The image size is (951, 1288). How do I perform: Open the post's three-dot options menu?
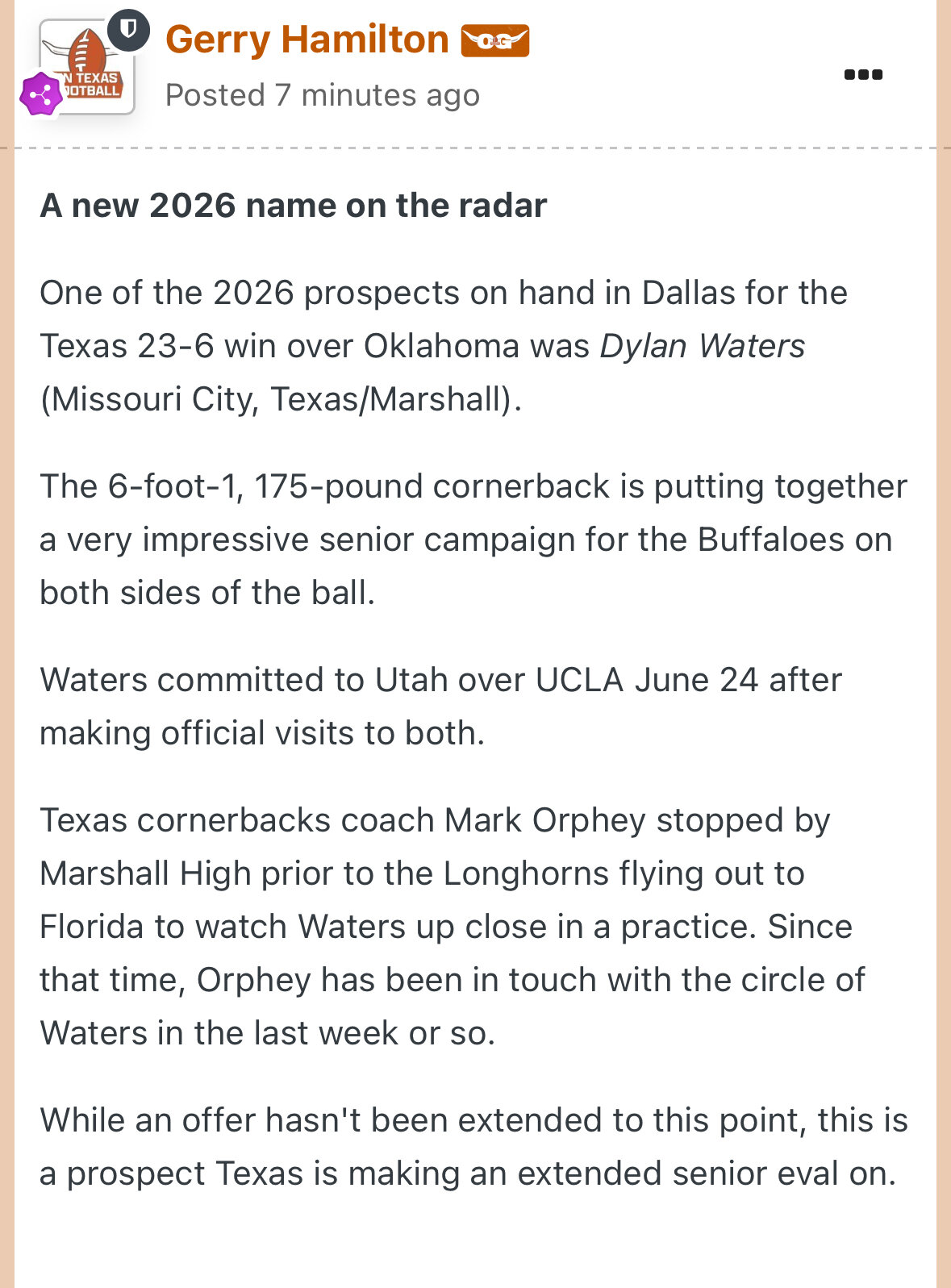(862, 75)
